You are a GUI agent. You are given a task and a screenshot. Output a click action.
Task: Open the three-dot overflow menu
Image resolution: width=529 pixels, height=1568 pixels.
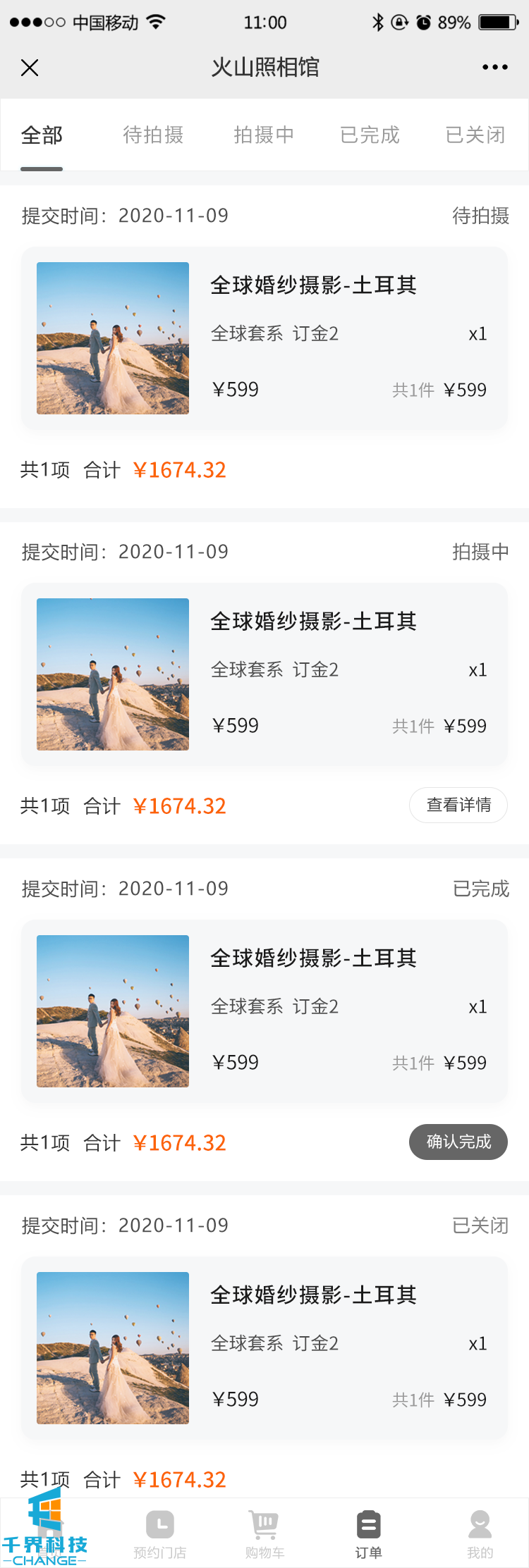494,68
